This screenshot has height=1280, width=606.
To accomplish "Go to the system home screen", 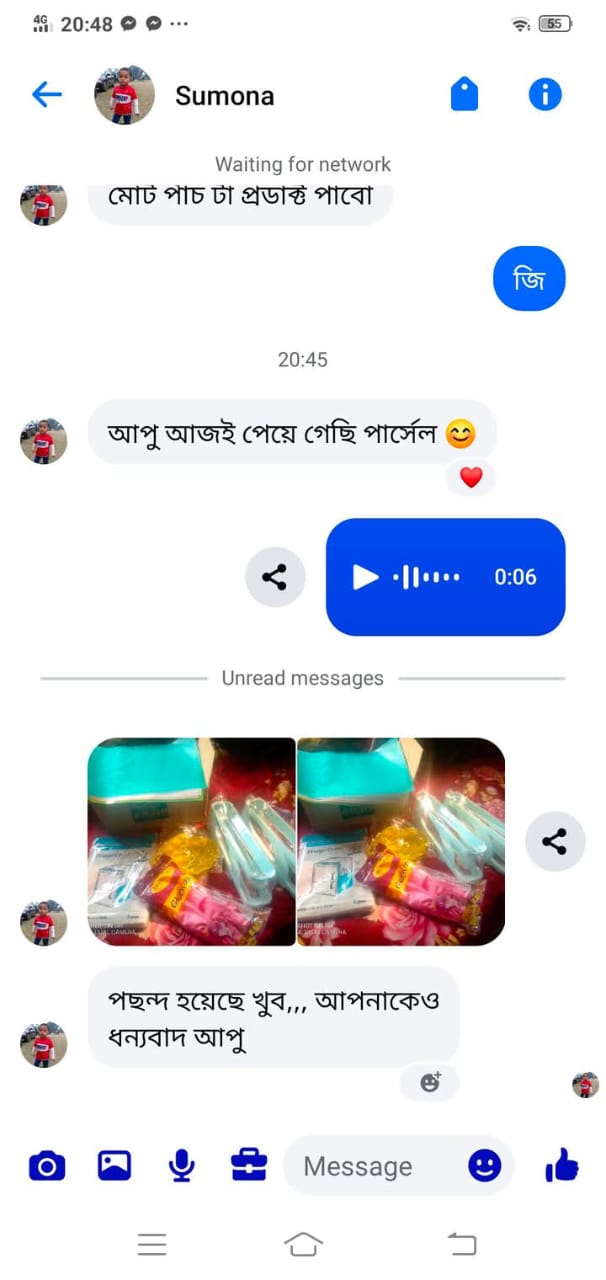I will pos(303,1244).
